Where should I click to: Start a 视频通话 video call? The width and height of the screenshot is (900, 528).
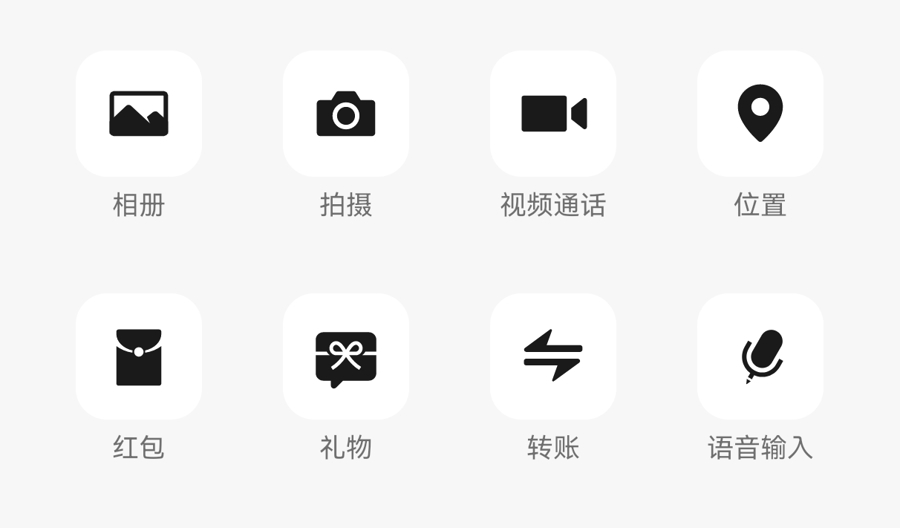click(553, 114)
